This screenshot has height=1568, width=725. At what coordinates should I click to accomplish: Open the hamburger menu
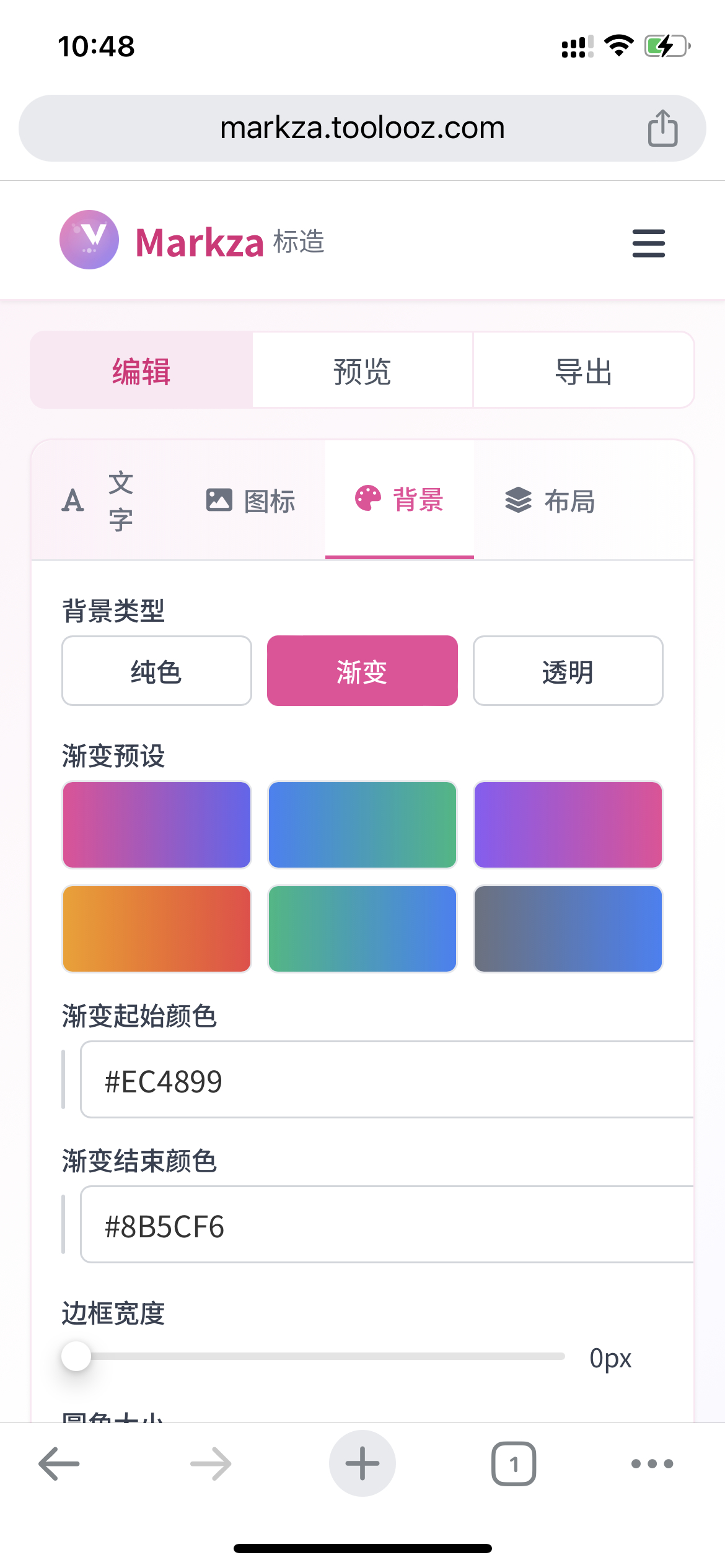[x=648, y=243]
